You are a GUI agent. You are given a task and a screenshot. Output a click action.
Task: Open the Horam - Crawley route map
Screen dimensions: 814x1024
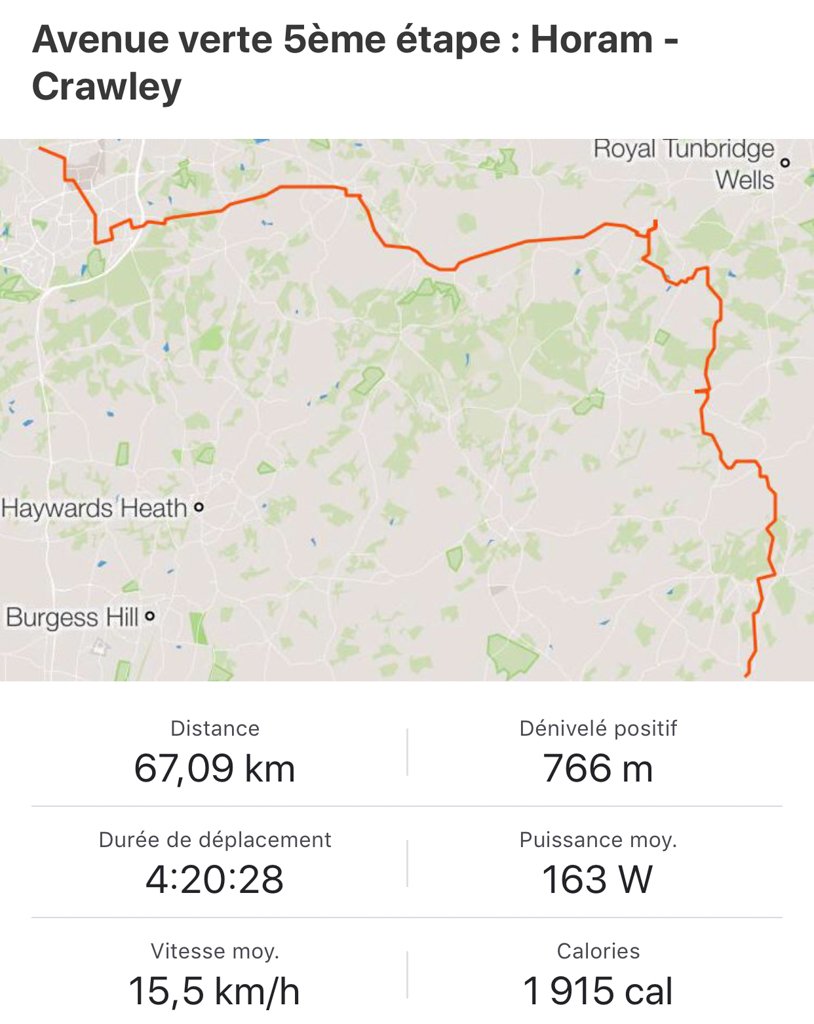[407, 410]
